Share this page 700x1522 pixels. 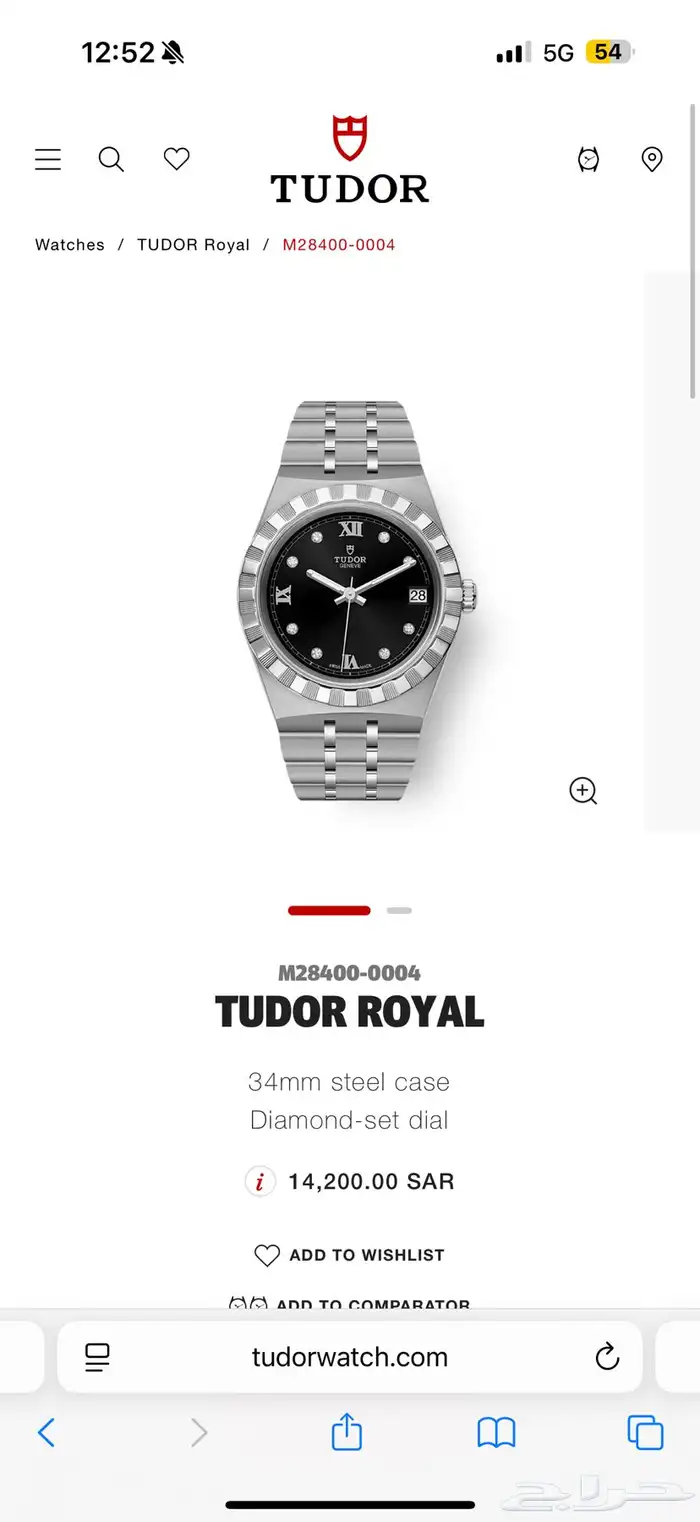click(346, 1432)
